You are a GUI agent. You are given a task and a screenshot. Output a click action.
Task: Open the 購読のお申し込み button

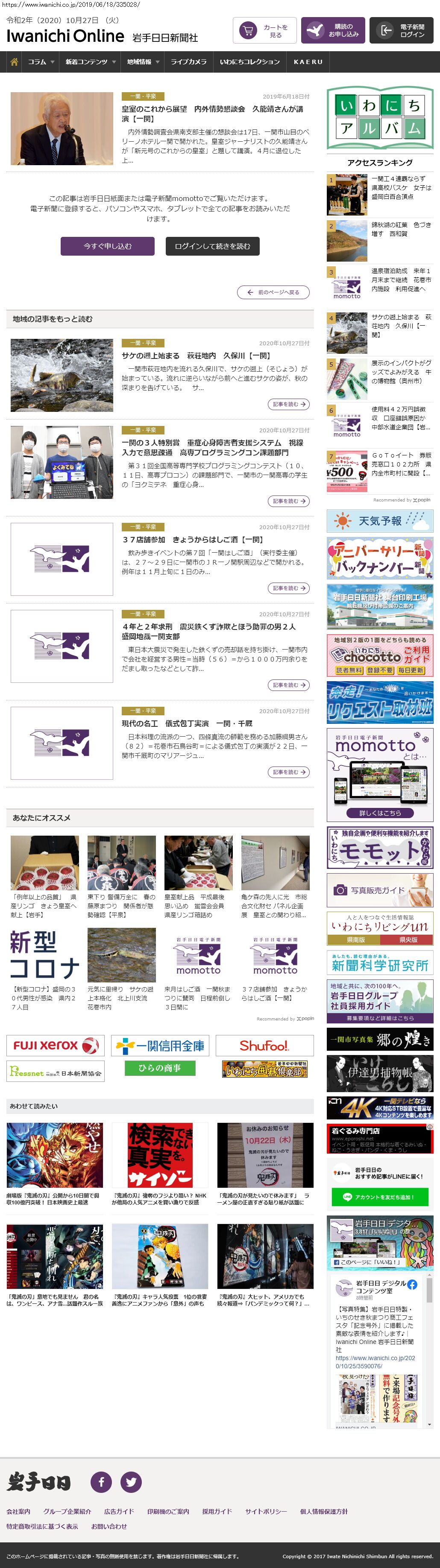(333, 30)
